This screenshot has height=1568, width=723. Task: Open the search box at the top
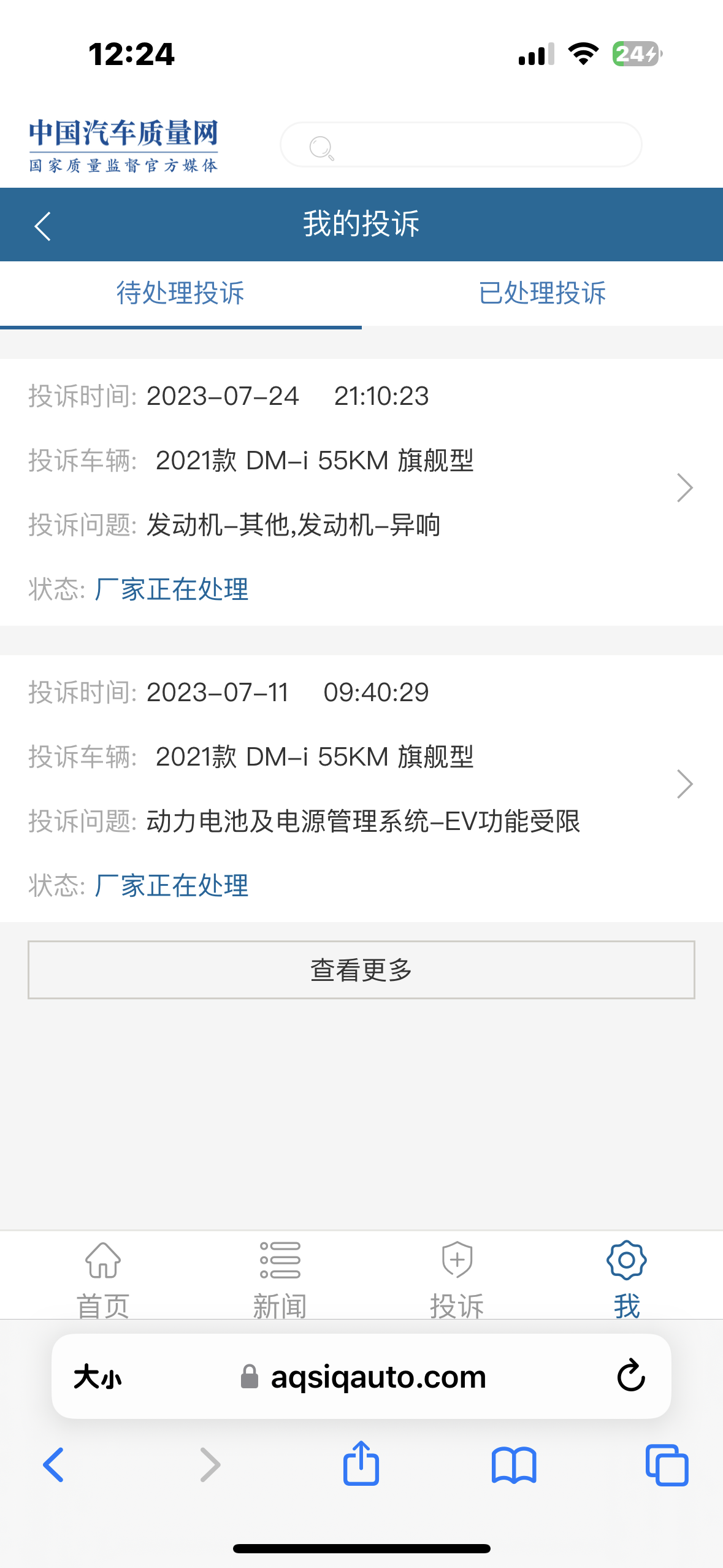click(x=461, y=145)
